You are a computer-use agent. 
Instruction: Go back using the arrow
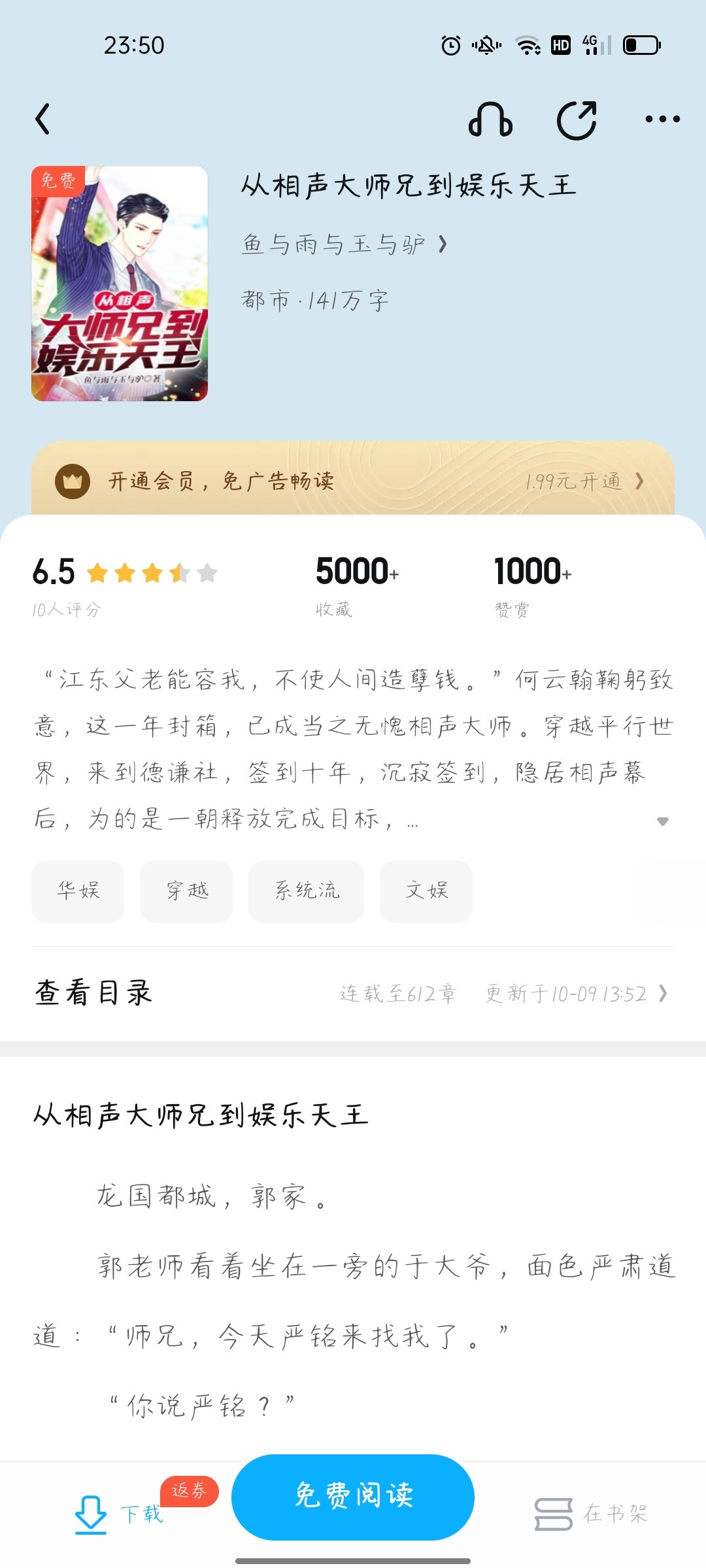[x=43, y=120]
